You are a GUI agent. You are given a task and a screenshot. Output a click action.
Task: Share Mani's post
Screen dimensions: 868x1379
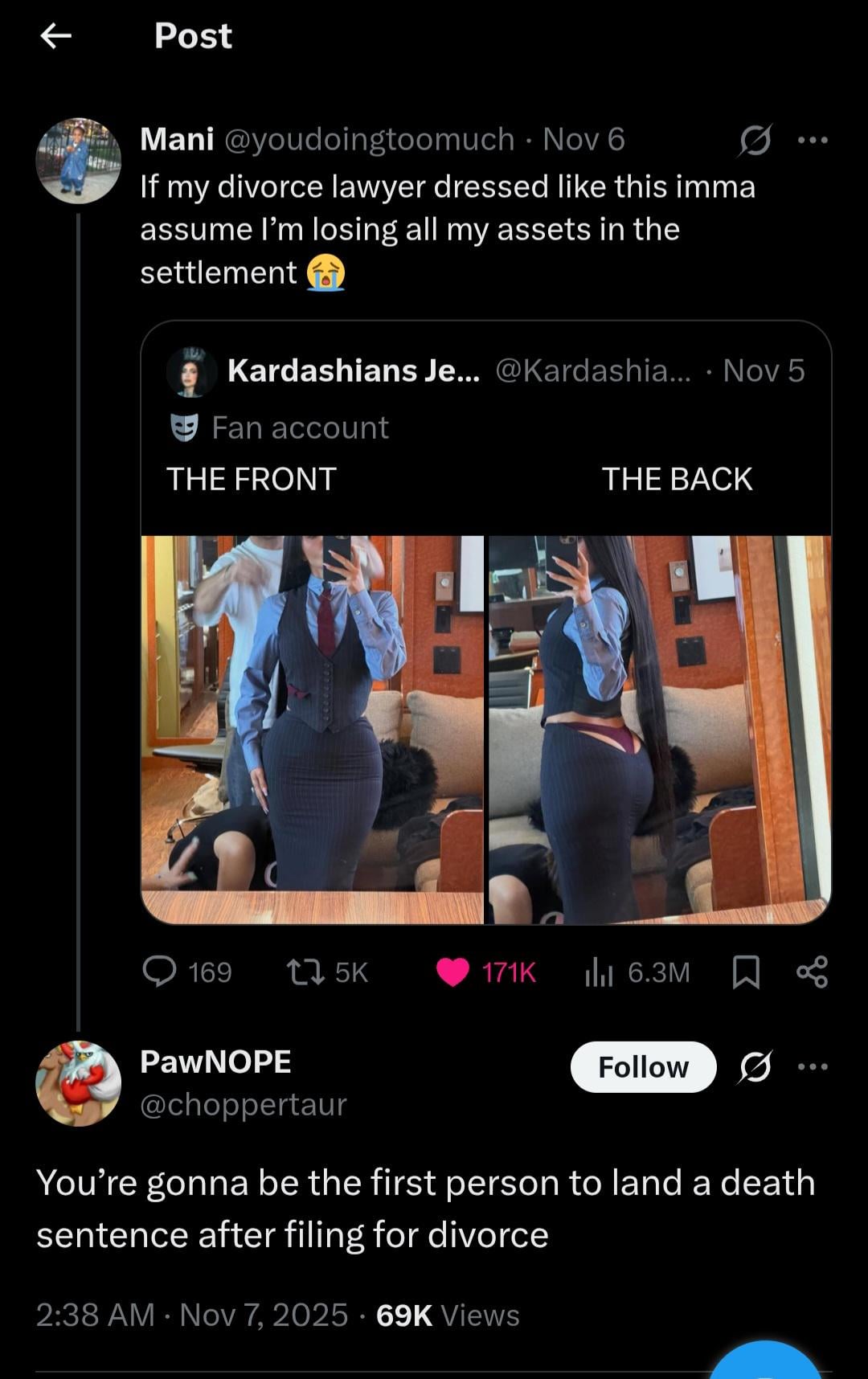pos(812,972)
